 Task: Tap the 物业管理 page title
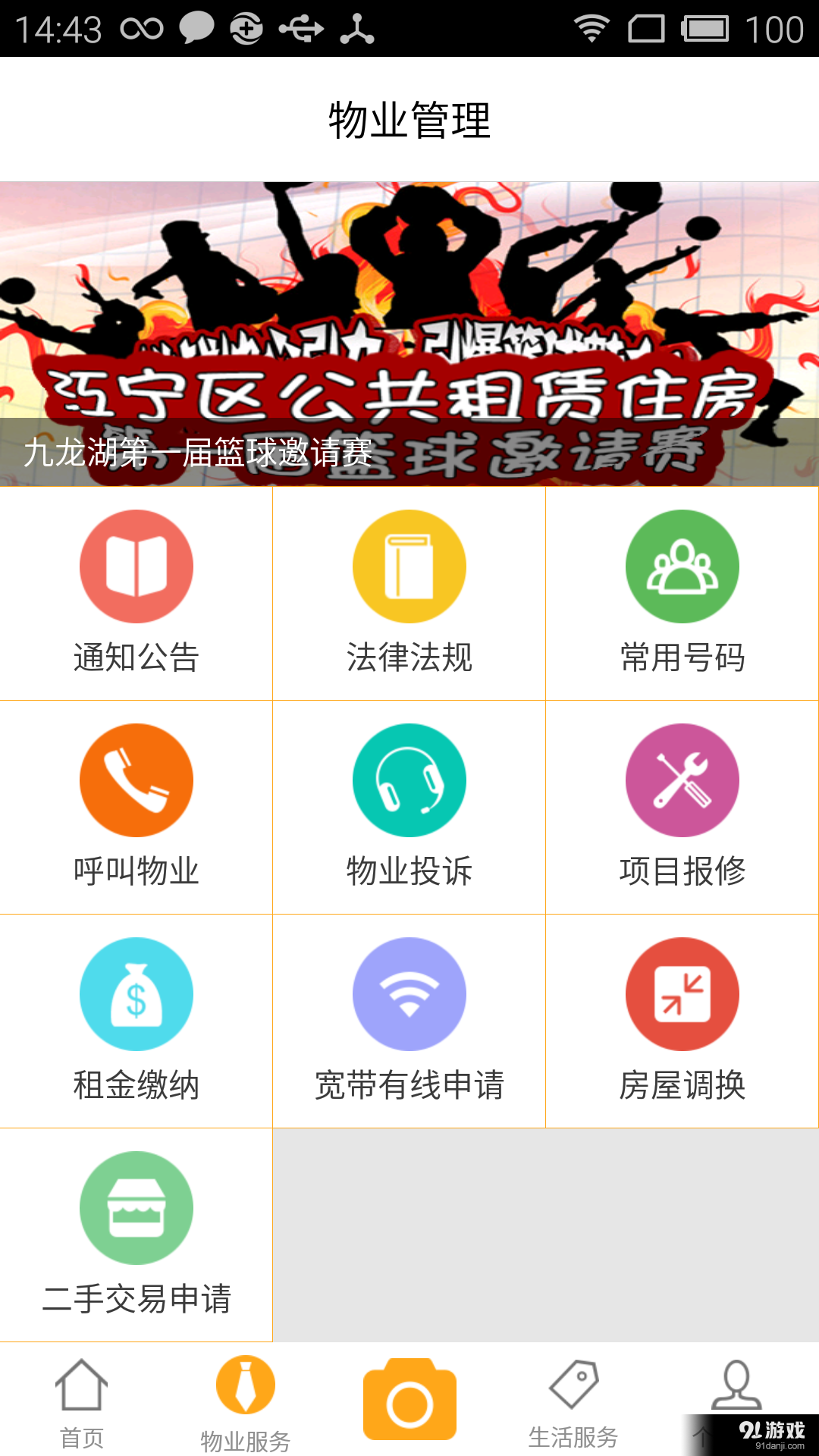click(409, 116)
